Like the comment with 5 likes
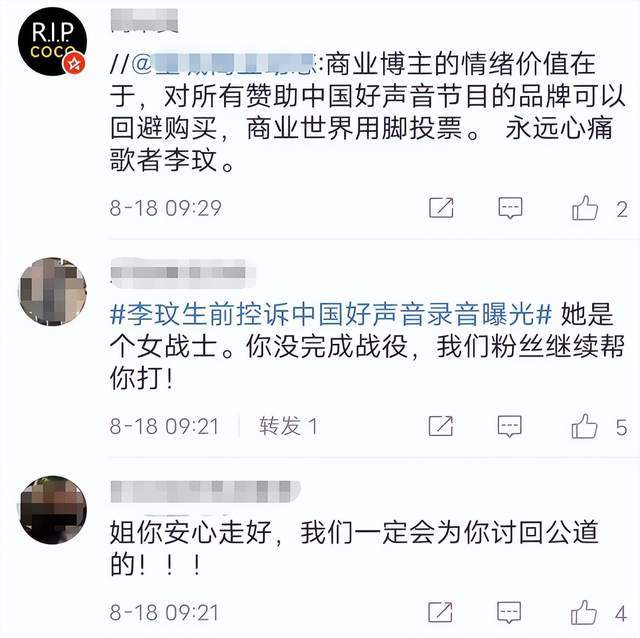 point(585,426)
